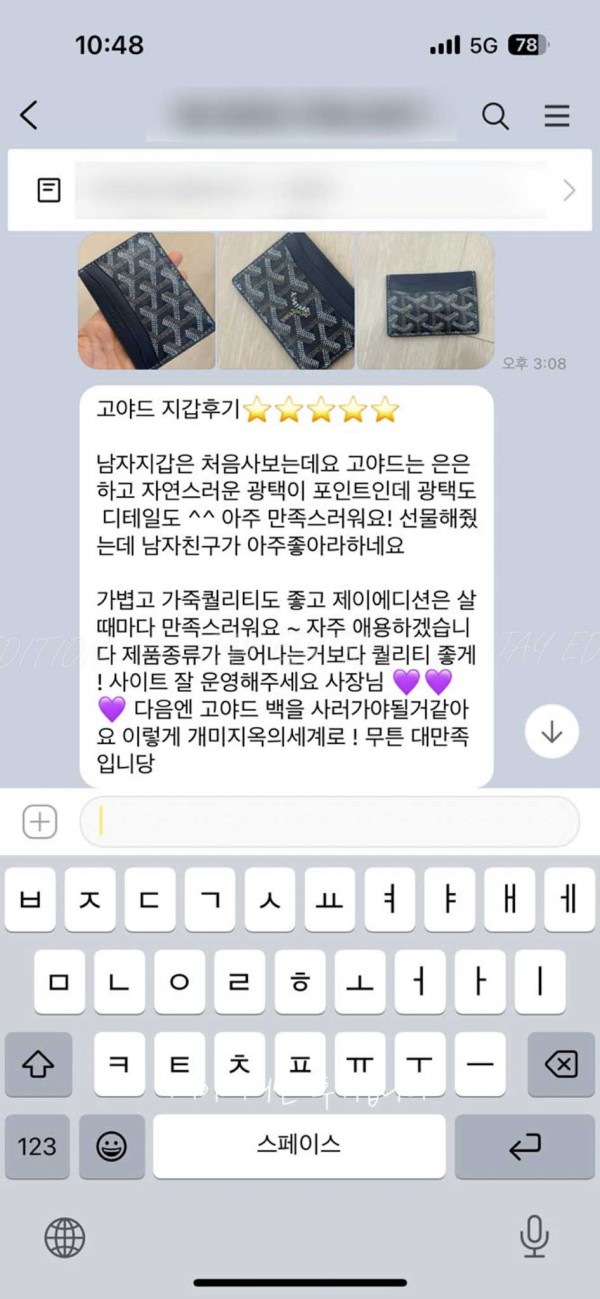Start voice dictation with microphone
This screenshot has width=600, height=1299.
click(x=534, y=1237)
